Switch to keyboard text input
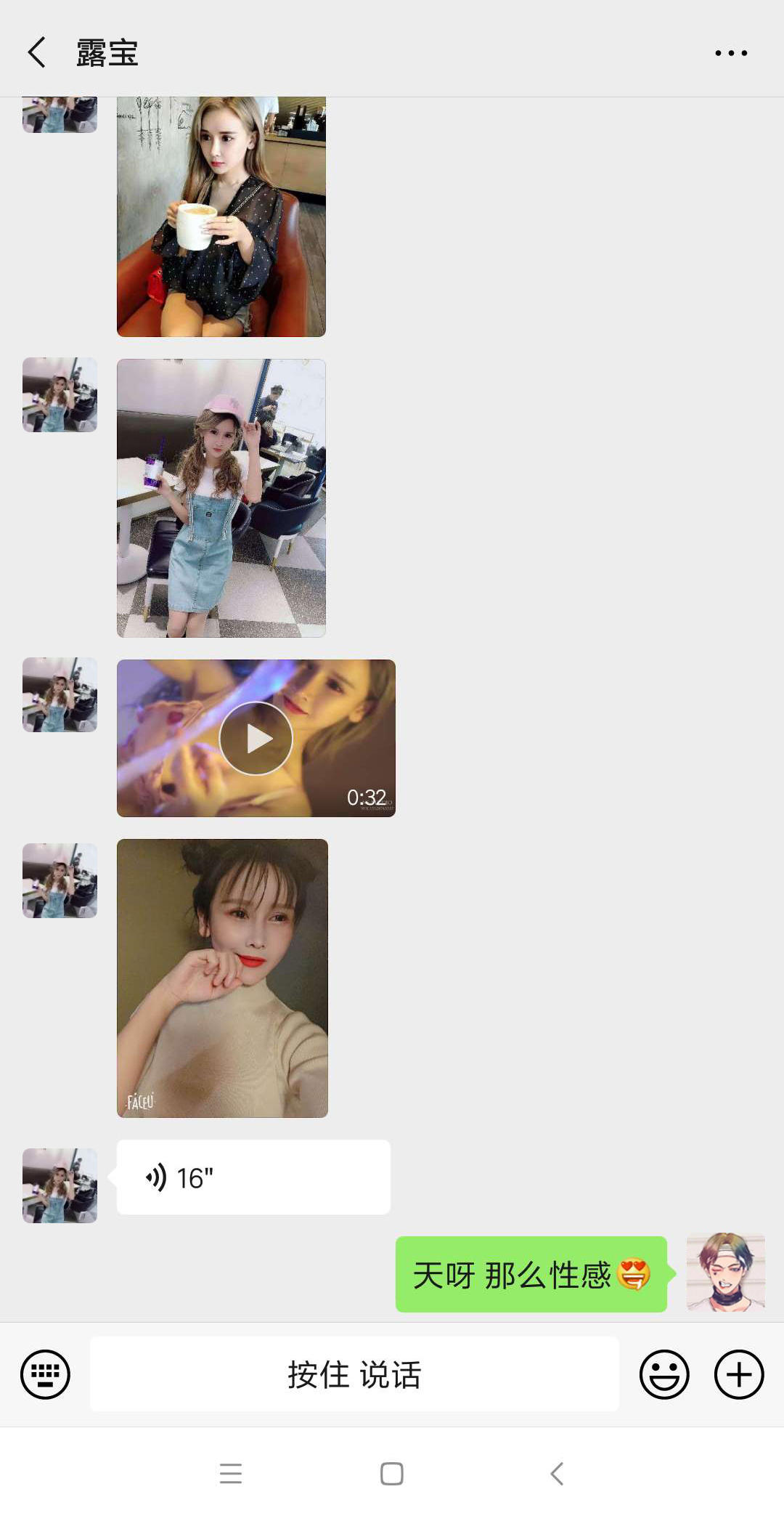Viewport: 784px width, 1521px height. point(45,1374)
